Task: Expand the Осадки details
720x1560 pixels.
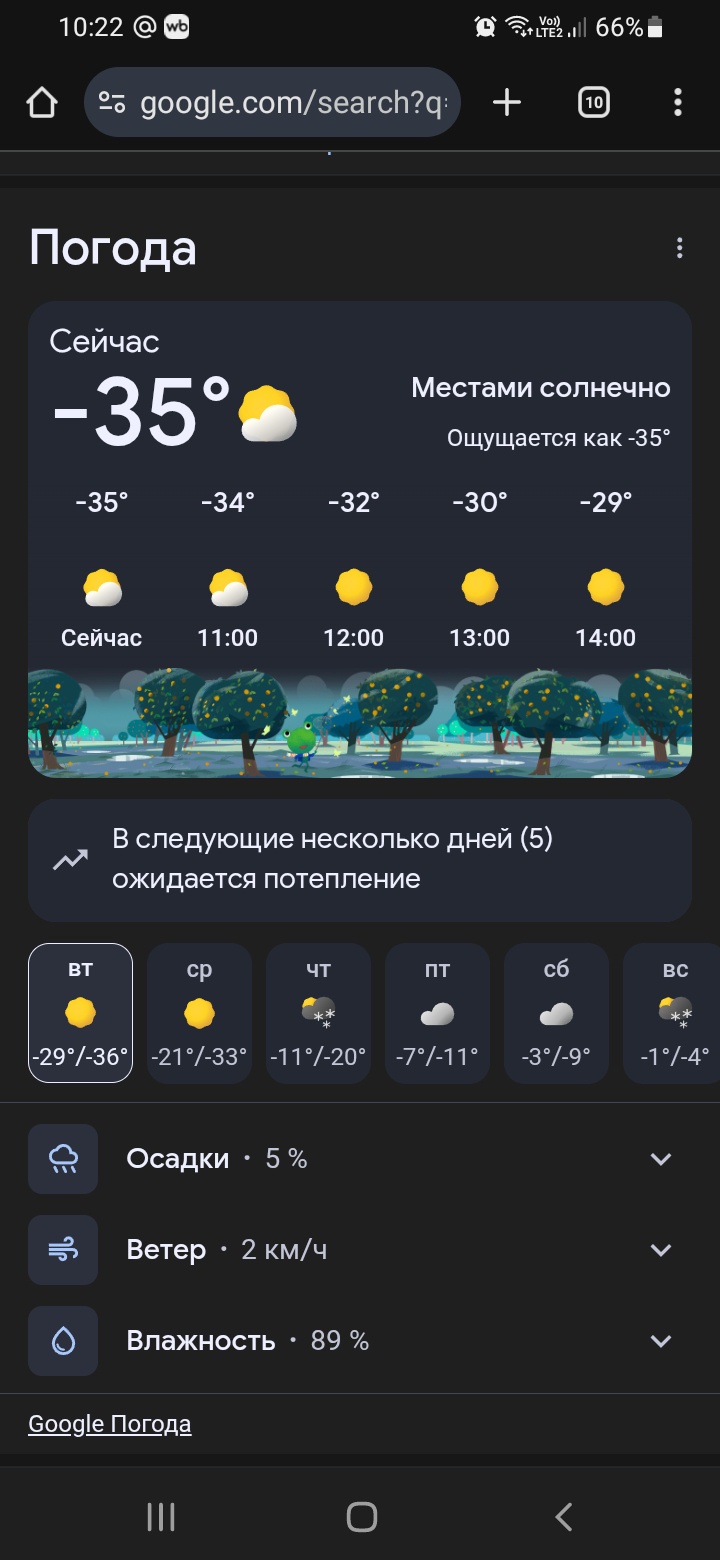Action: tap(660, 1159)
